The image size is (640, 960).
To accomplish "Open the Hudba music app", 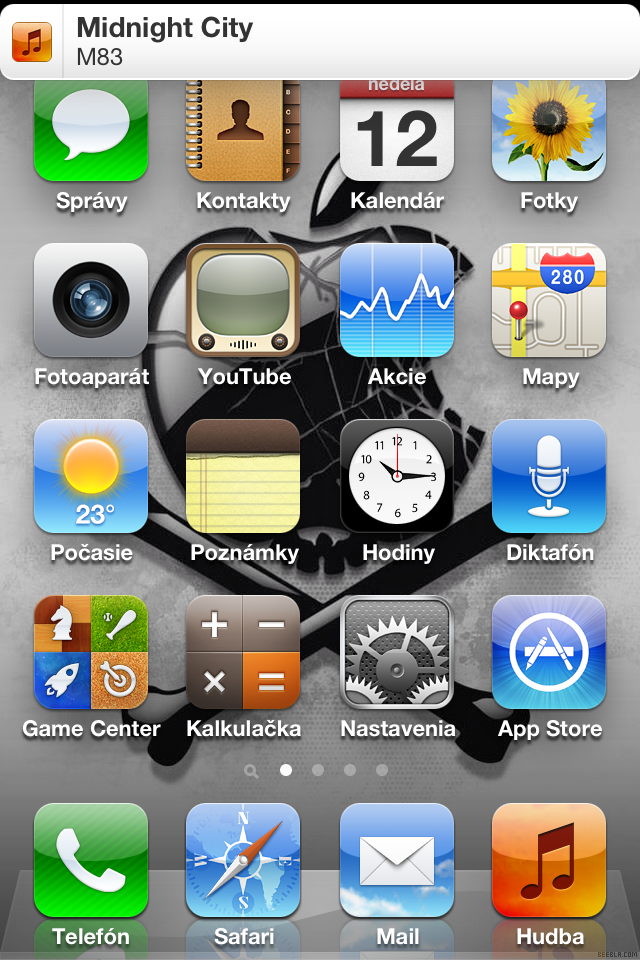I will click(549, 860).
